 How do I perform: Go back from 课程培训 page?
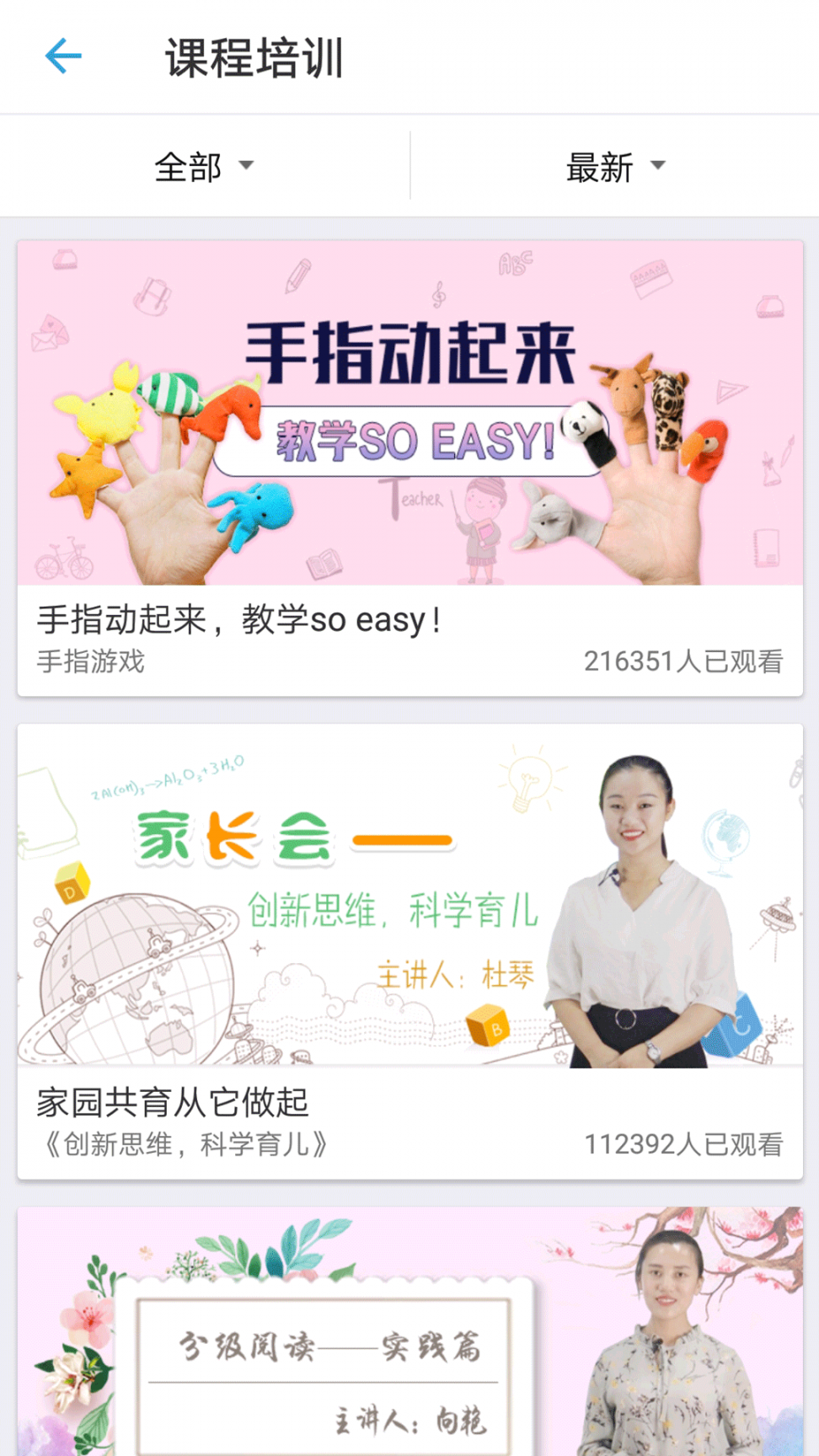pos(63,57)
